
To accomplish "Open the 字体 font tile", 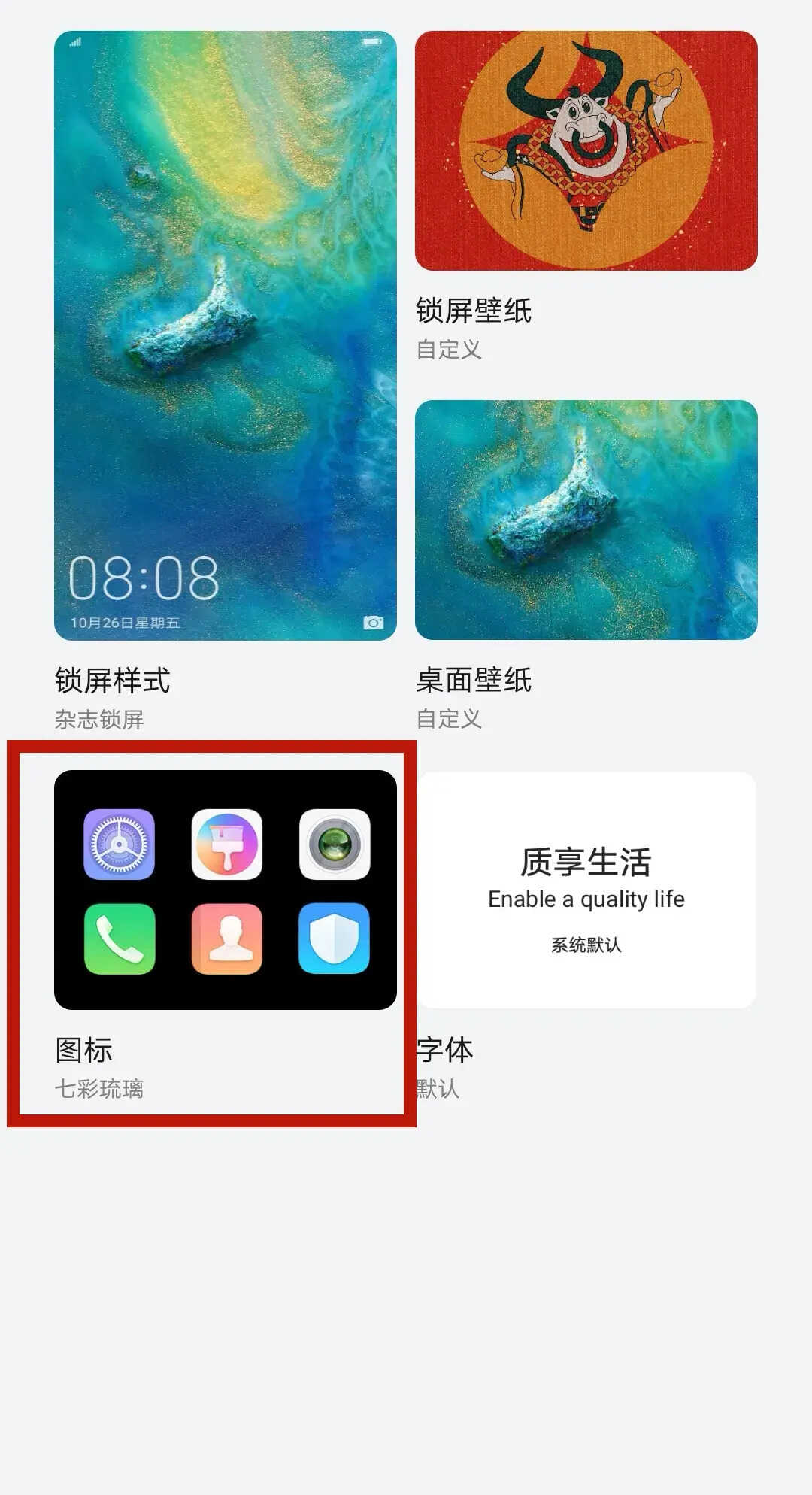I will (586, 890).
